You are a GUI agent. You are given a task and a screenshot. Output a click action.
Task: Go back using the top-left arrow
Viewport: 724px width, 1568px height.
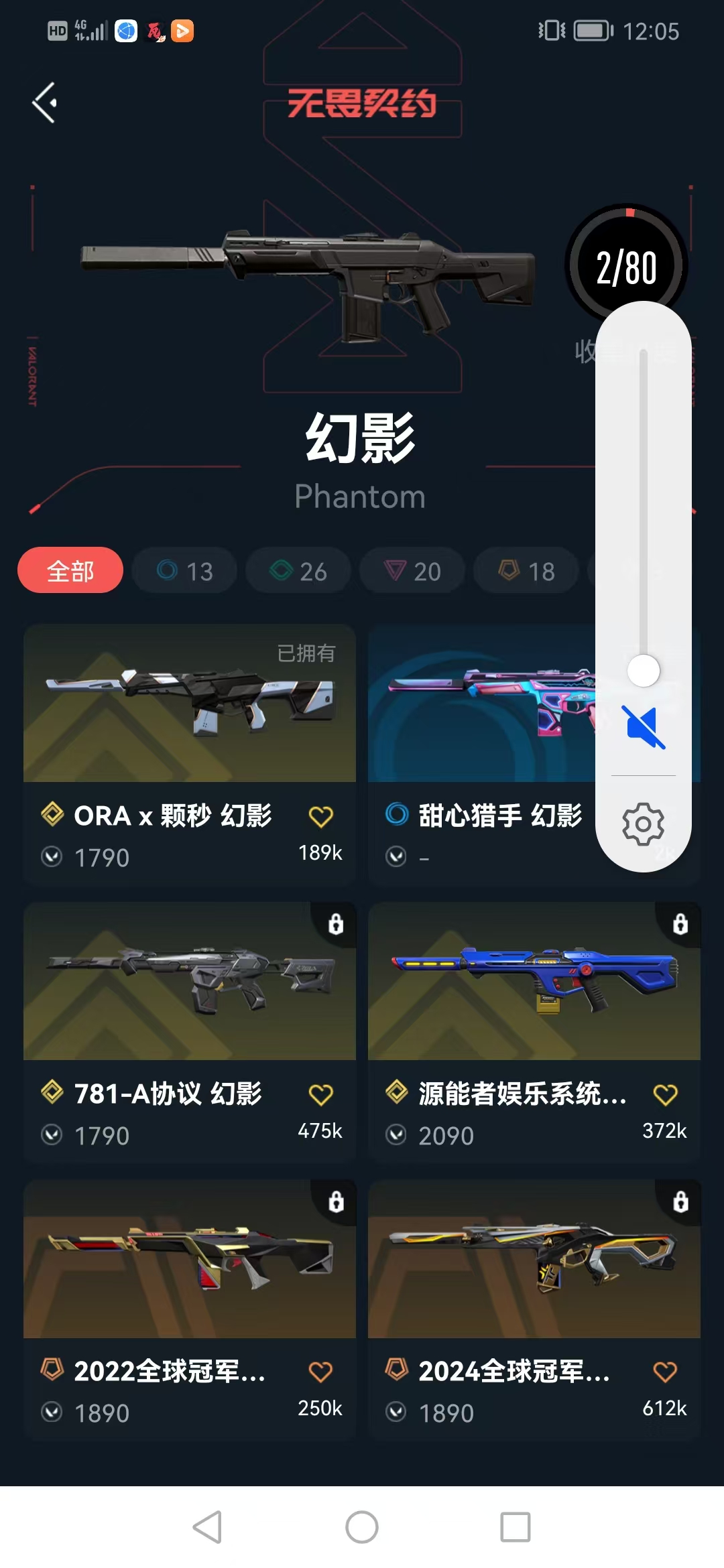click(45, 103)
